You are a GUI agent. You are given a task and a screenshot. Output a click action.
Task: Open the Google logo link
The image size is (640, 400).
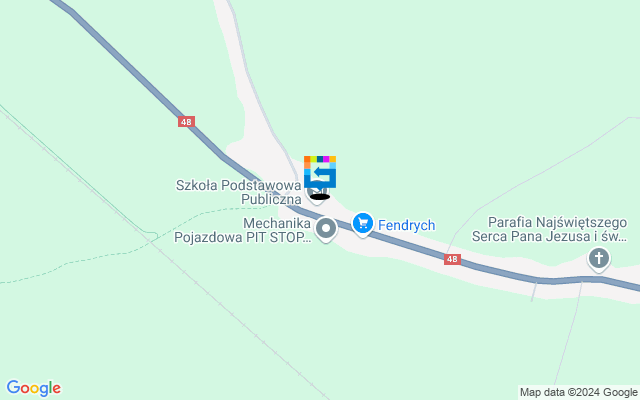[33, 388]
